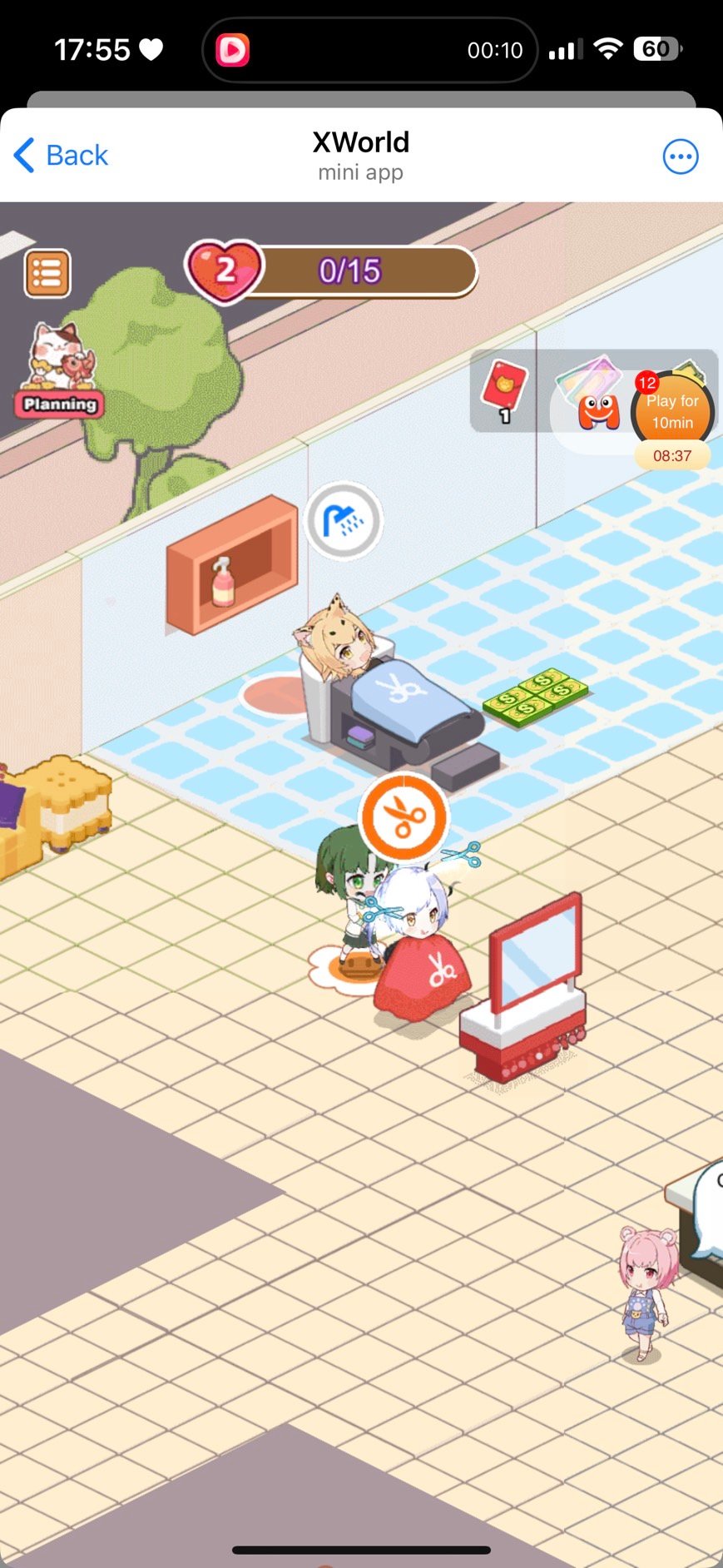
Task: Go back using the Back button
Action: [x=61, y=156]
